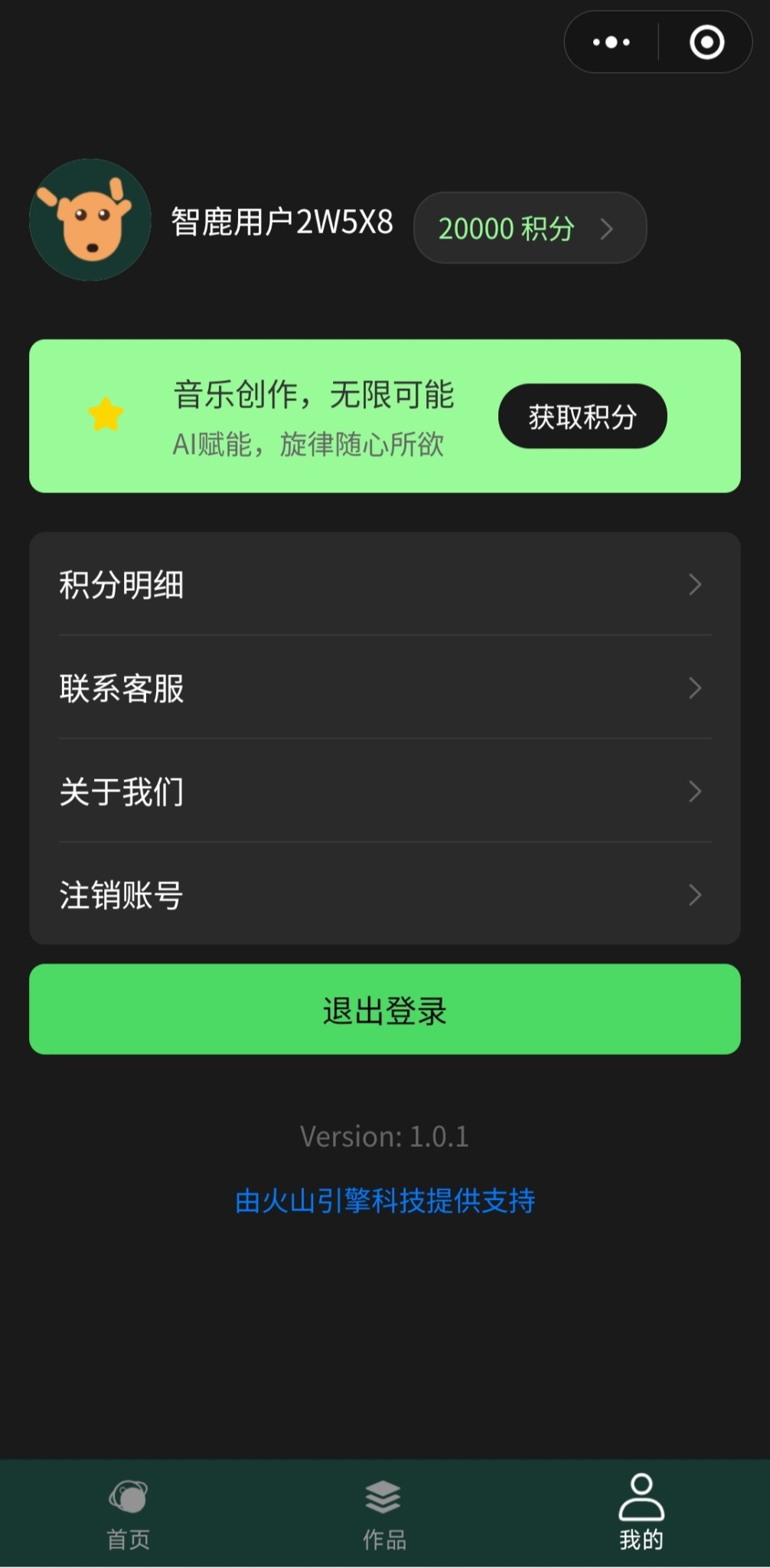Open the 由火山引擎科技提供支持 link
Image resolution: width=770 pixels, height=1568 pixels.
pyautogui.click(x=384, y=1200)
